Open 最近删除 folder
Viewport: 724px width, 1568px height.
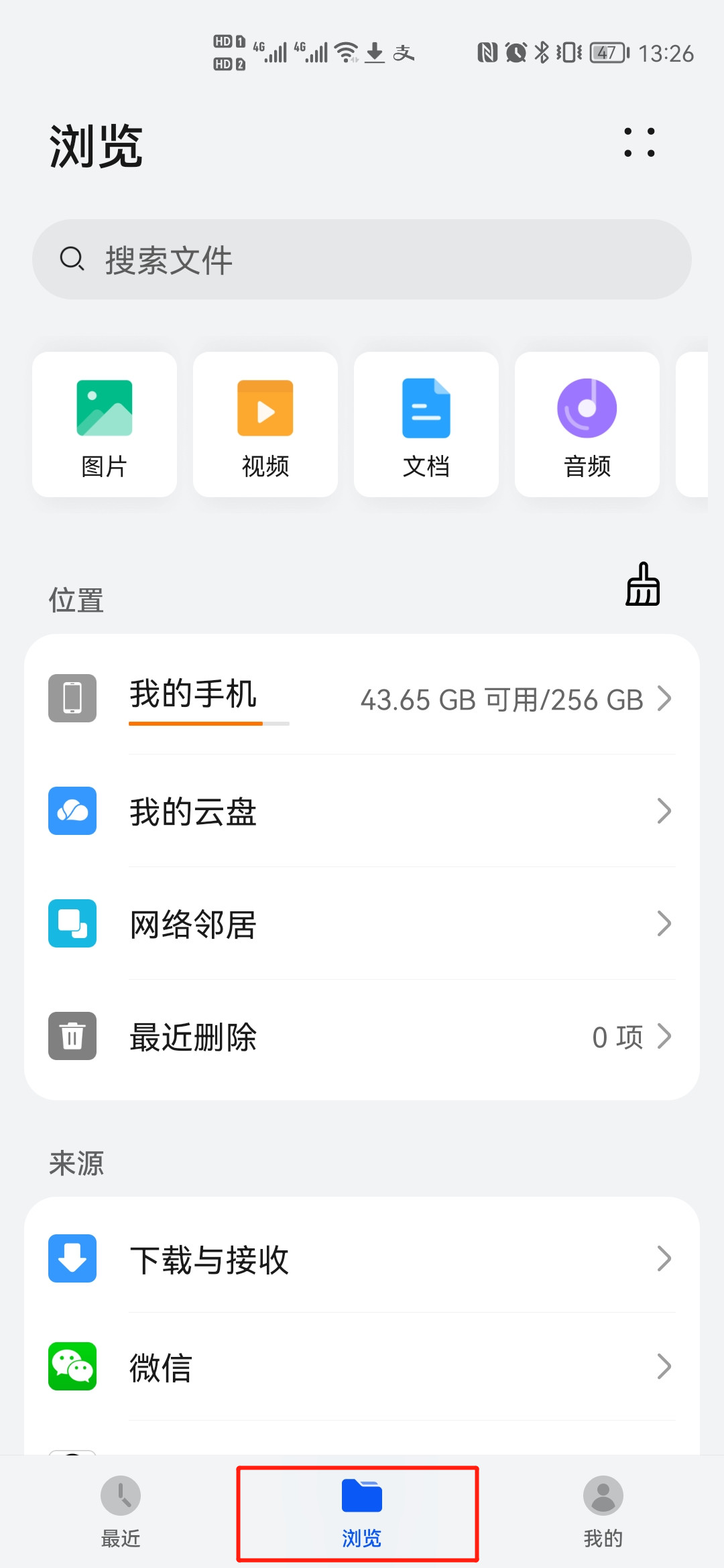362,1036
